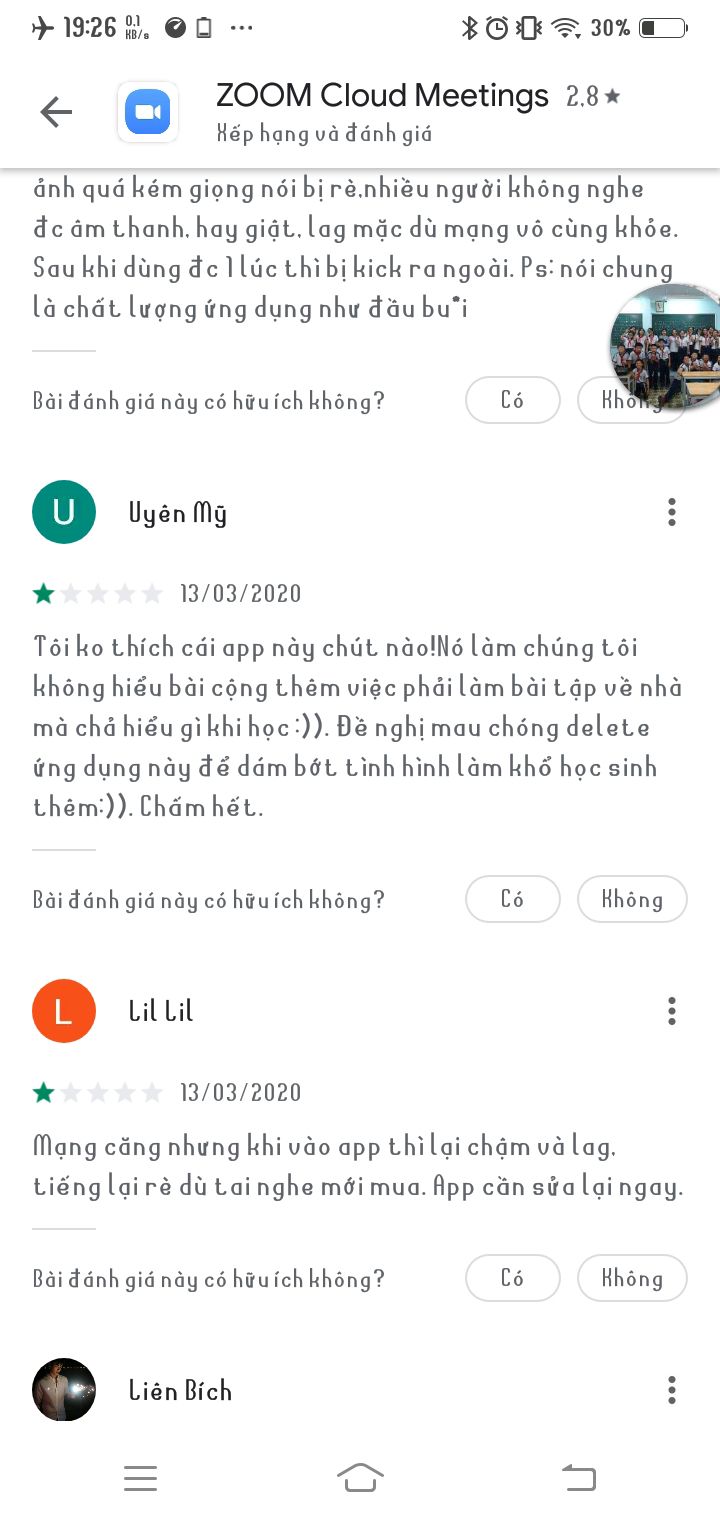Mark Uyên Mỹ's review as helpful with Có
The height and width of the screenshot is (1520, 720).
point(512,899)
